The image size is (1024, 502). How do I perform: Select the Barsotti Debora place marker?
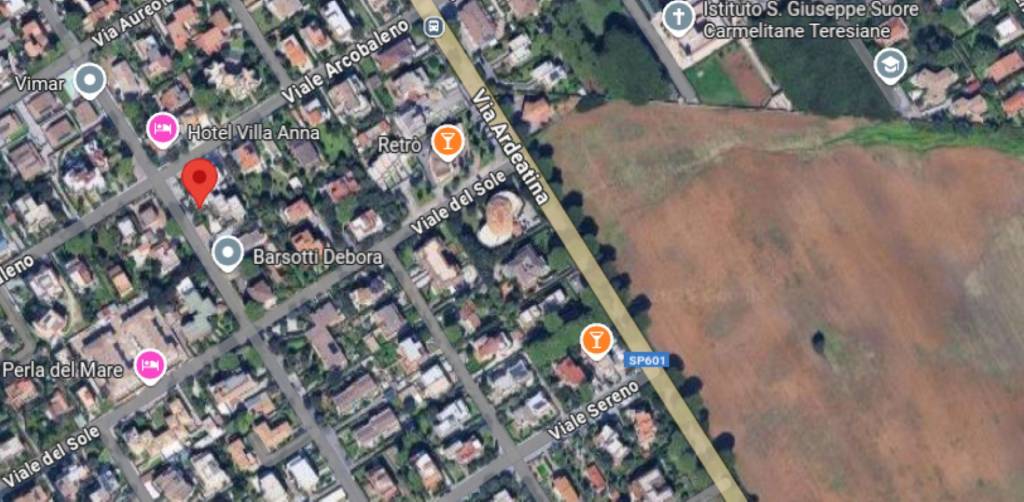click(x=228, y=254)
